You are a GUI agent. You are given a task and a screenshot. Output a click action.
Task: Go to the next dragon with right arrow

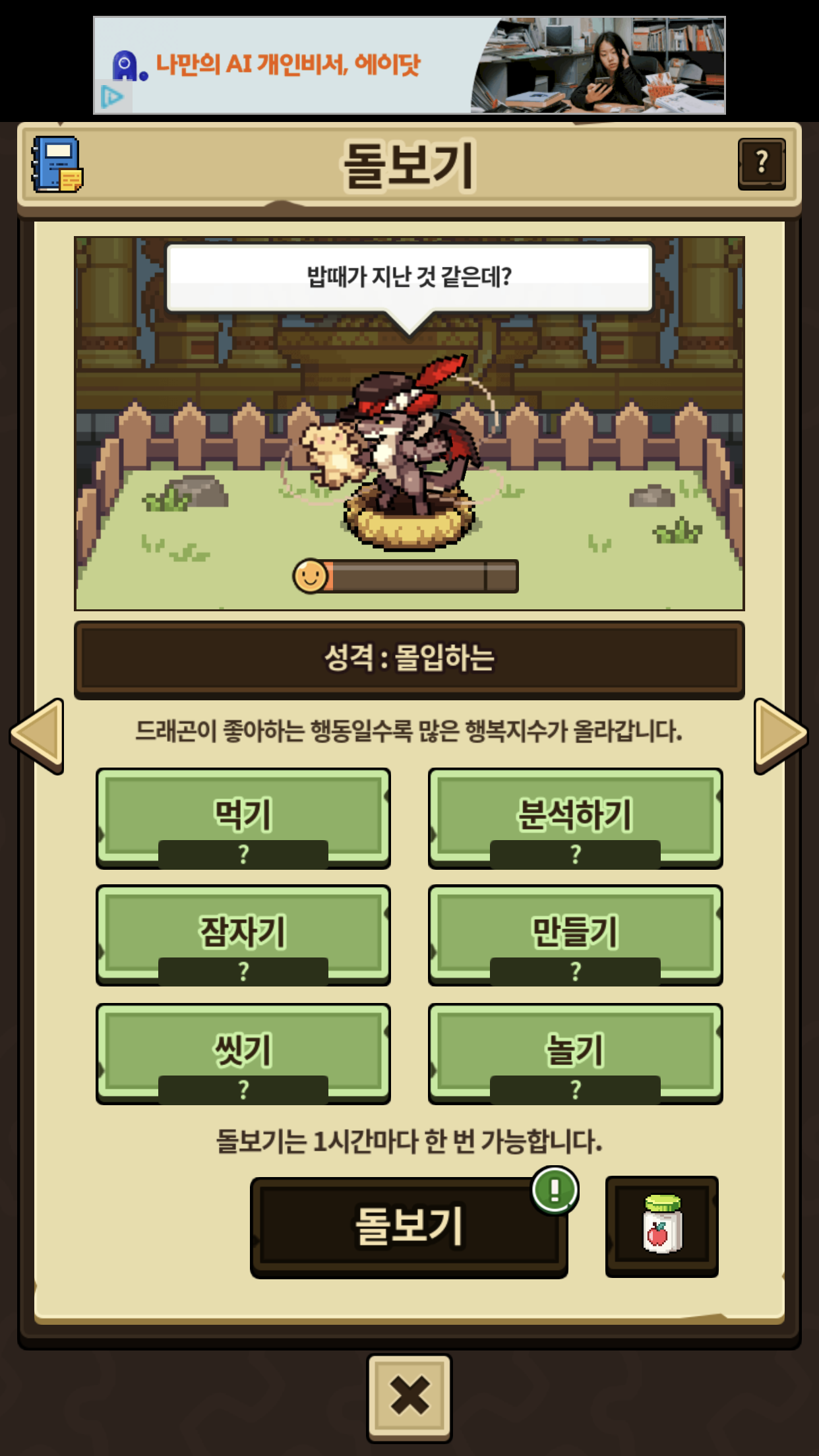click(x=780, y=735)
